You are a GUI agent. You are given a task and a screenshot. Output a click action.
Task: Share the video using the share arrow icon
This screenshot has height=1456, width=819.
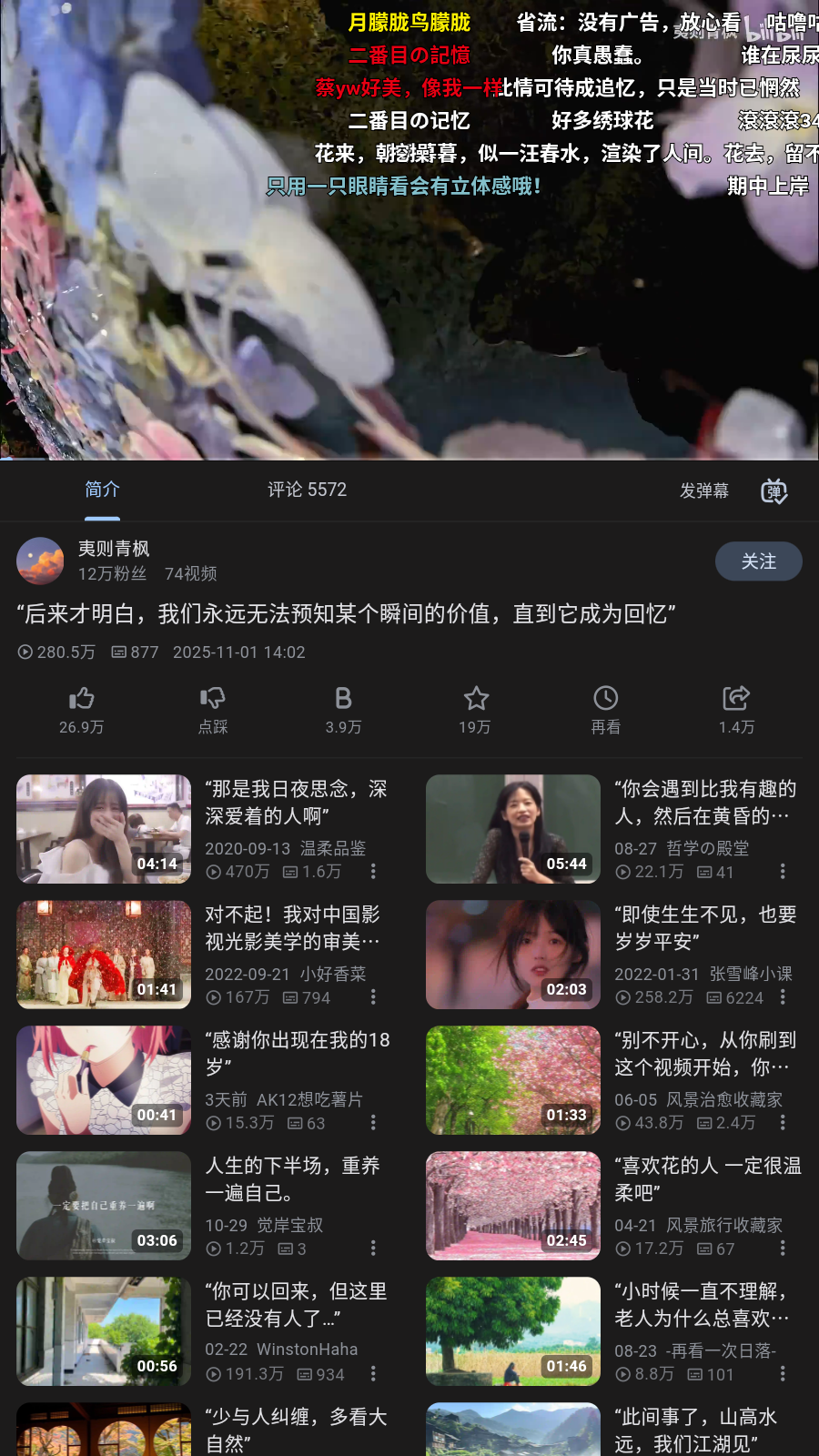(x=736, y=699)
